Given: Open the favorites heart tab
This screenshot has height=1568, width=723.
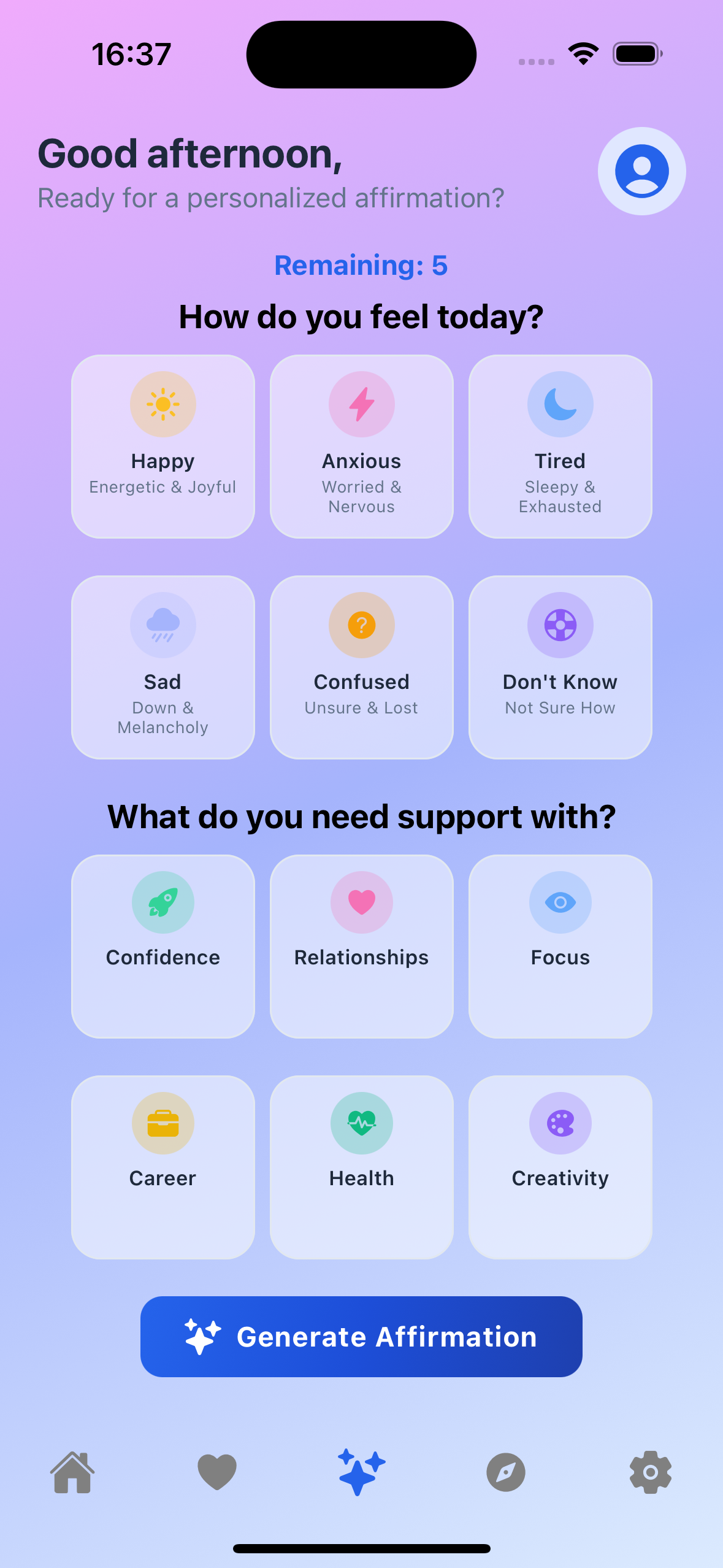Looking at the screenshot, I should pyautogui.click(x=217, y=1472).
